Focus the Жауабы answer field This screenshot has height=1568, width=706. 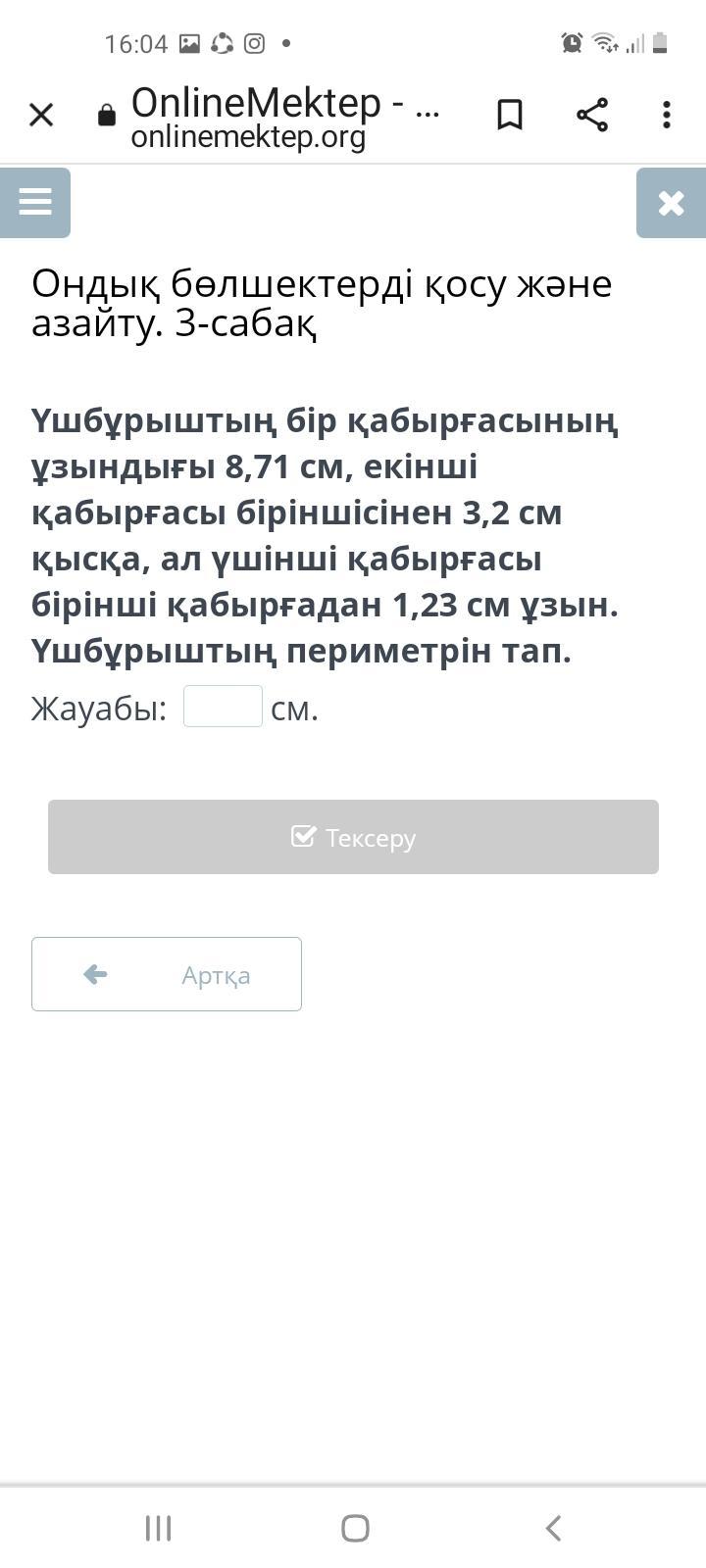[223, 707]
